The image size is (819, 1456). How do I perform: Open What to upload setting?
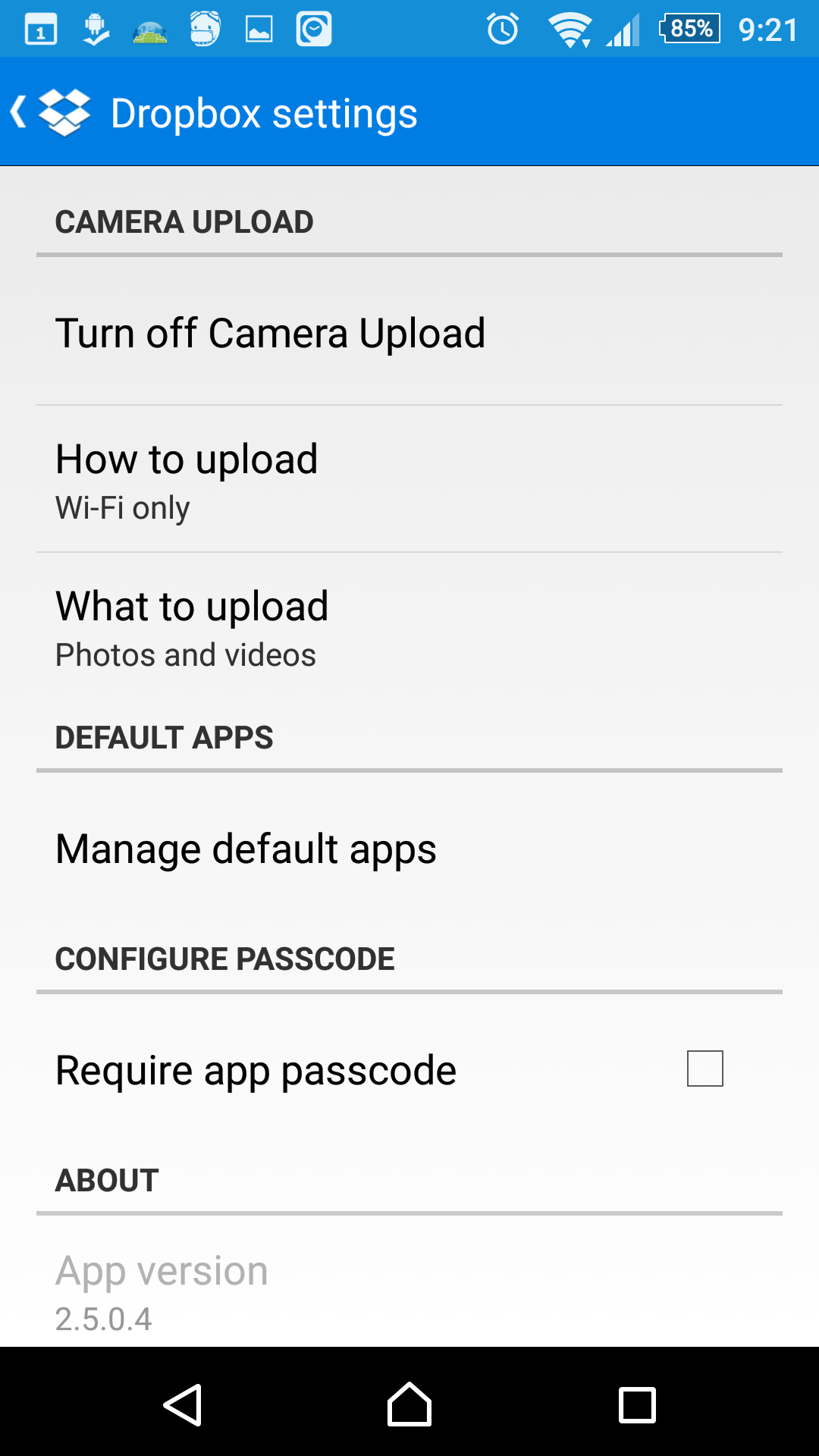(409, 626)
